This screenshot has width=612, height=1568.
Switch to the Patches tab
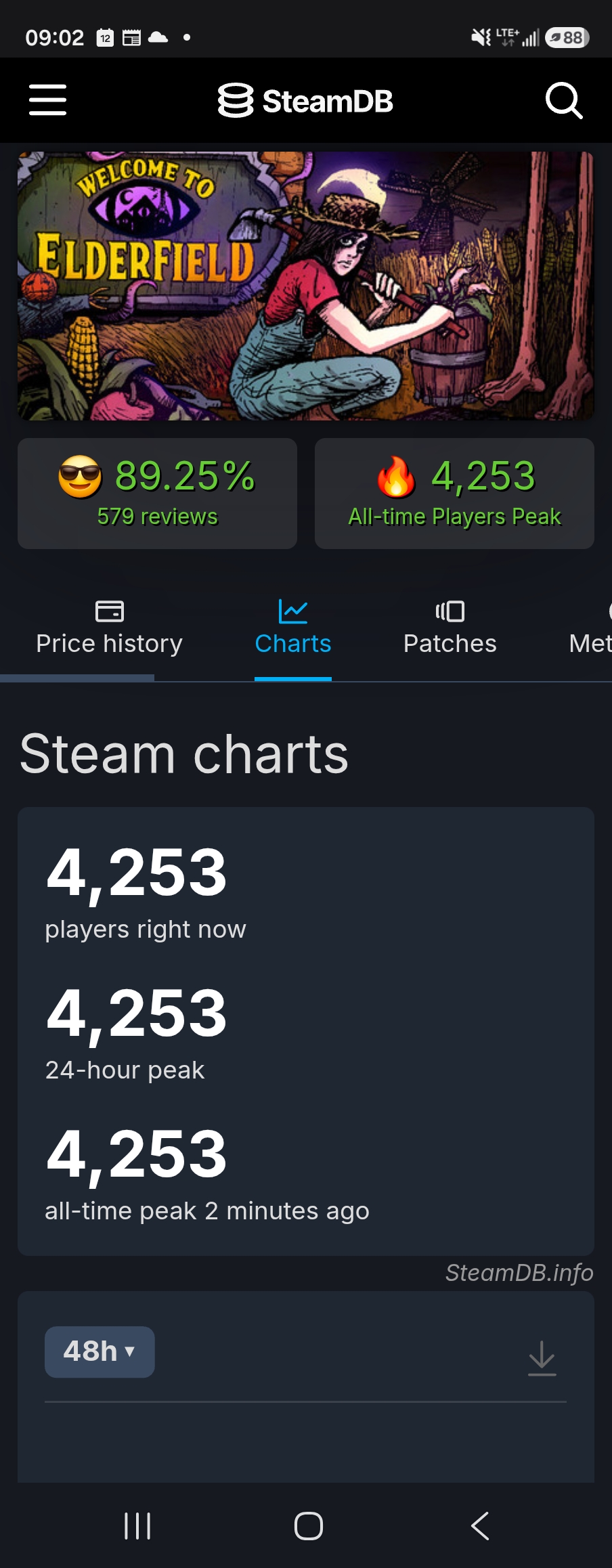coord(450,629)
